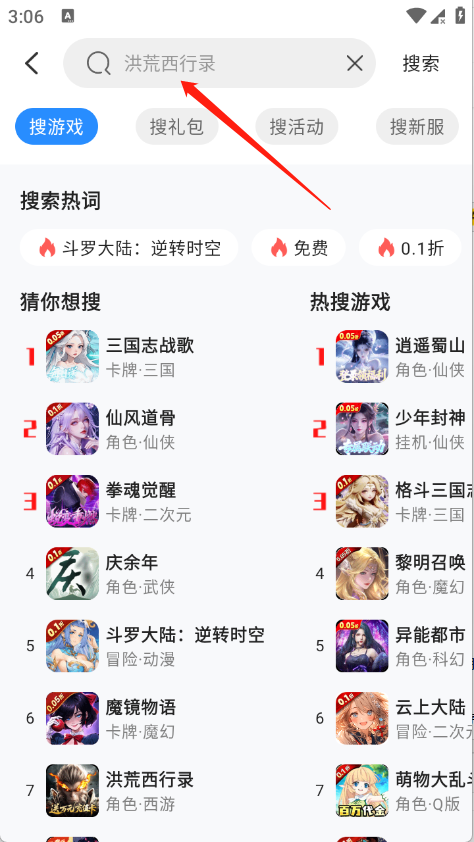Clear the search box with the X

[x=355, y=63]
